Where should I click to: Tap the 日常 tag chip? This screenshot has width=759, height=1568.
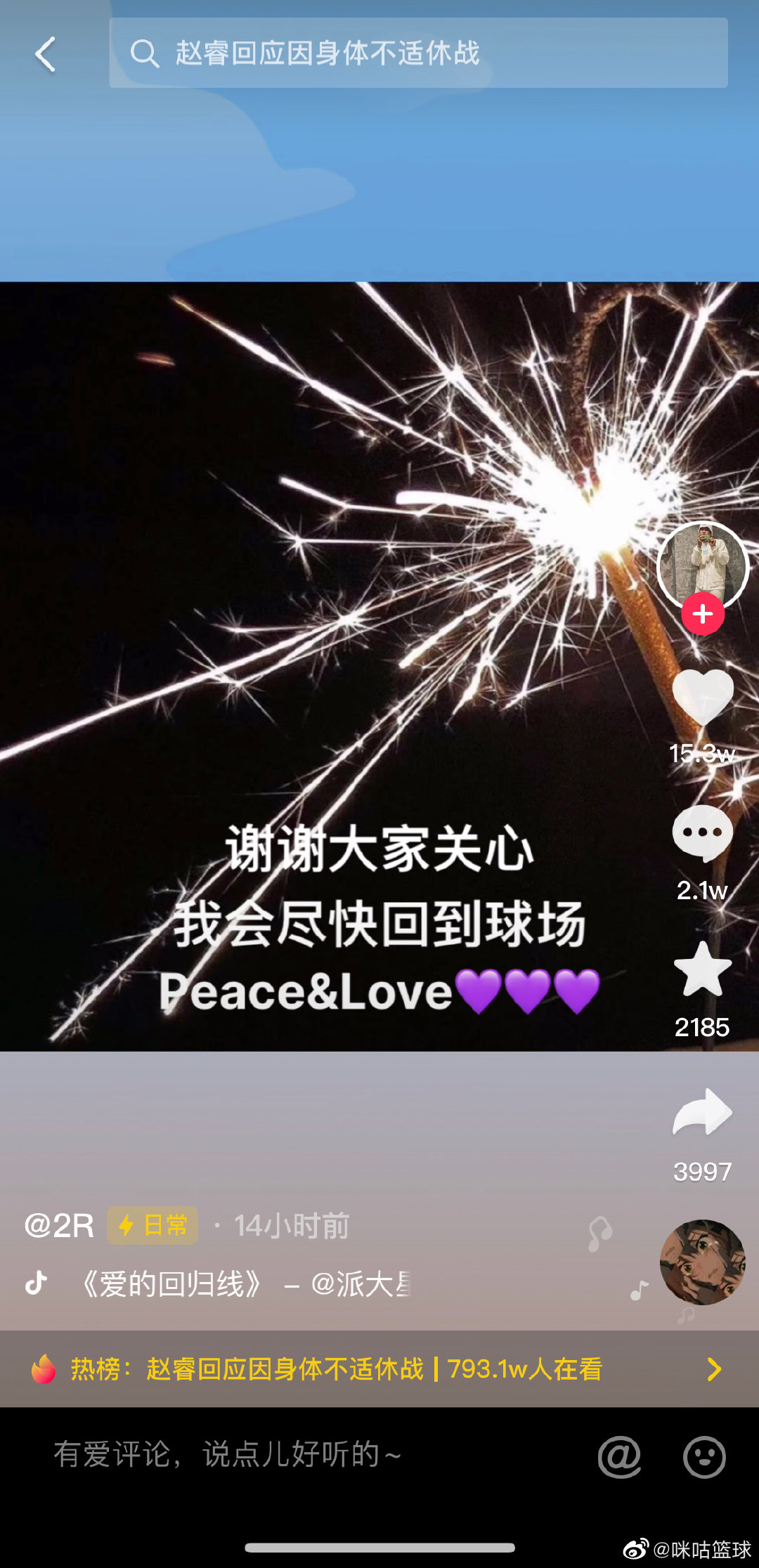point(153,1226)
